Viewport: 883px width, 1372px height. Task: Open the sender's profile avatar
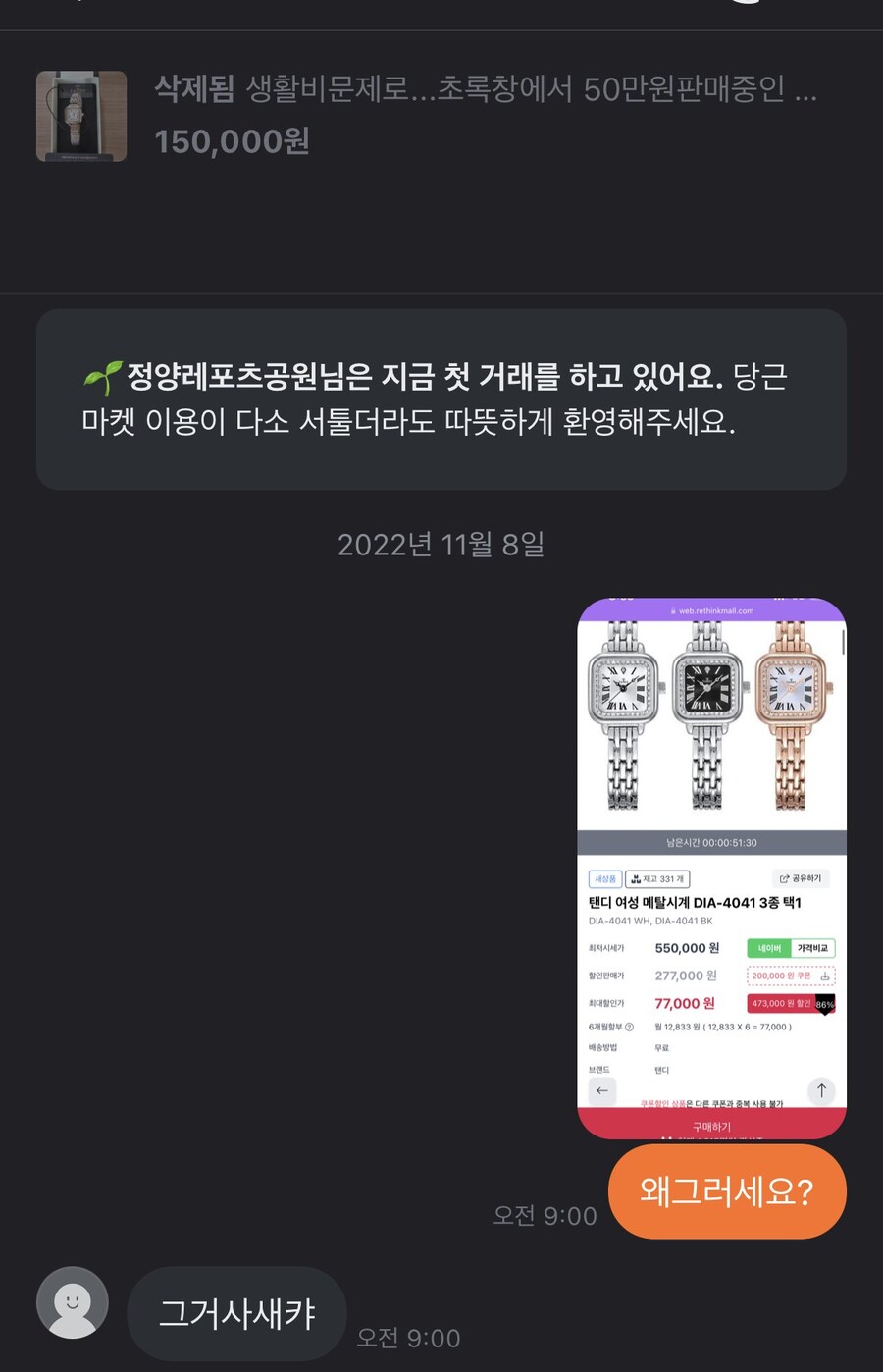[72, 1302]
